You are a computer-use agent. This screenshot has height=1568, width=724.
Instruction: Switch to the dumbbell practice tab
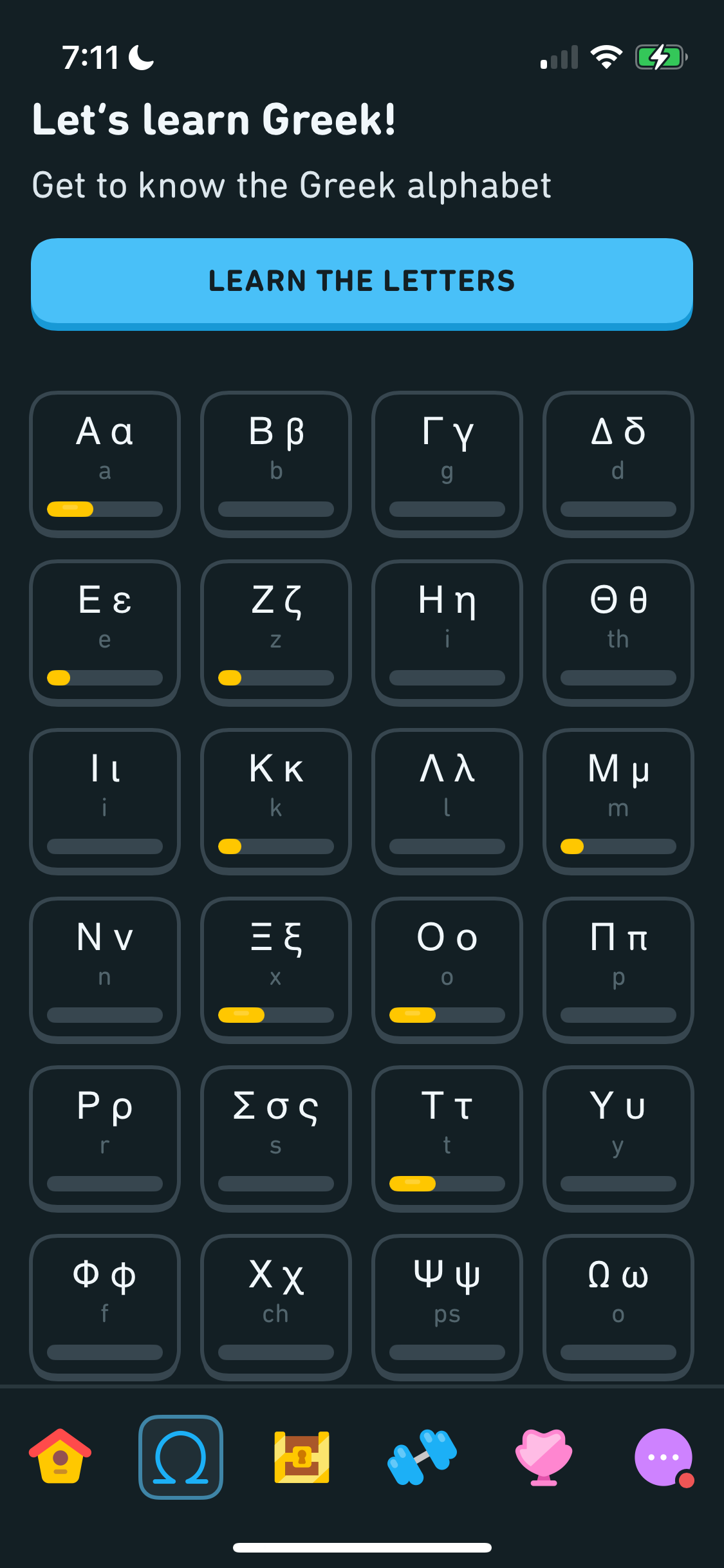click(x=422, y=1457)
